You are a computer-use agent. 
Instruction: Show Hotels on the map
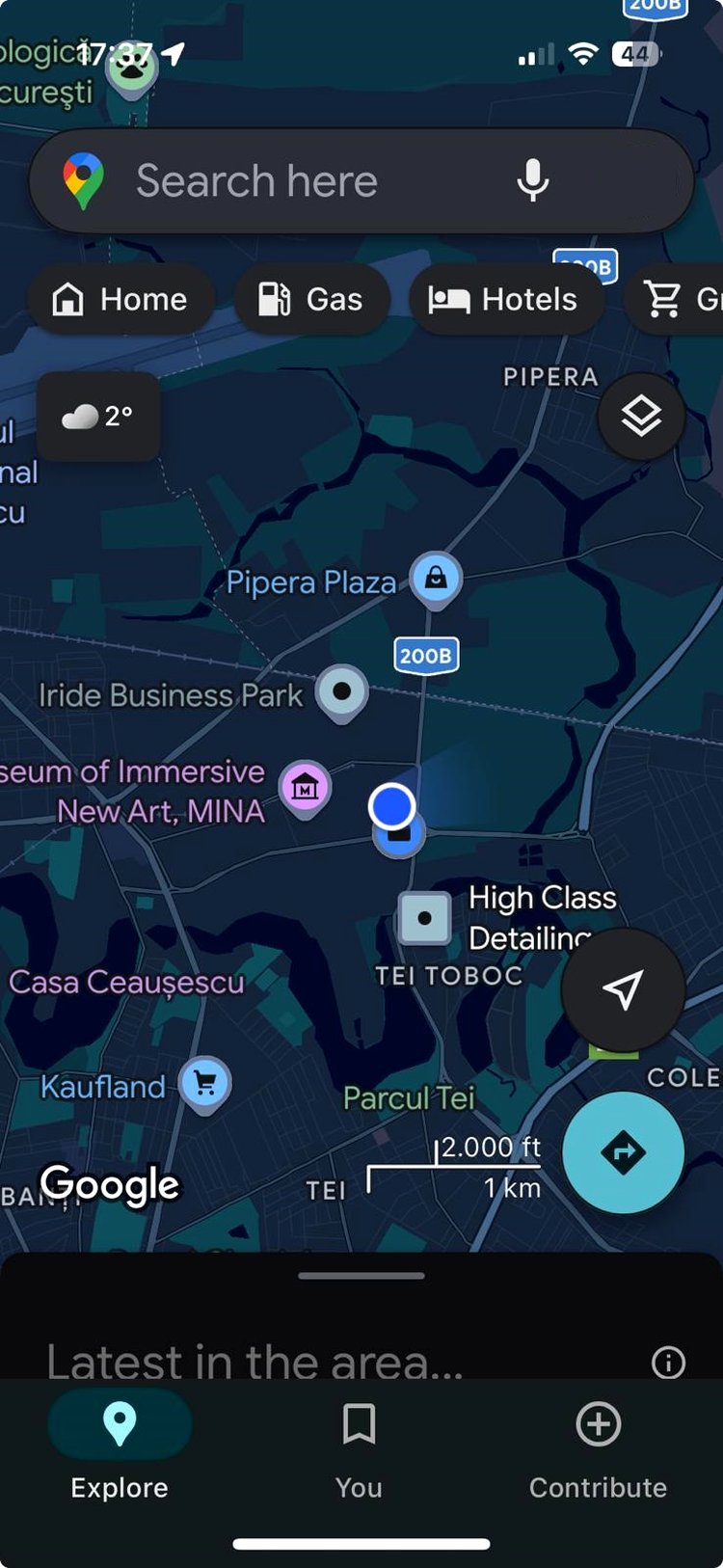[x=504, y=300]
